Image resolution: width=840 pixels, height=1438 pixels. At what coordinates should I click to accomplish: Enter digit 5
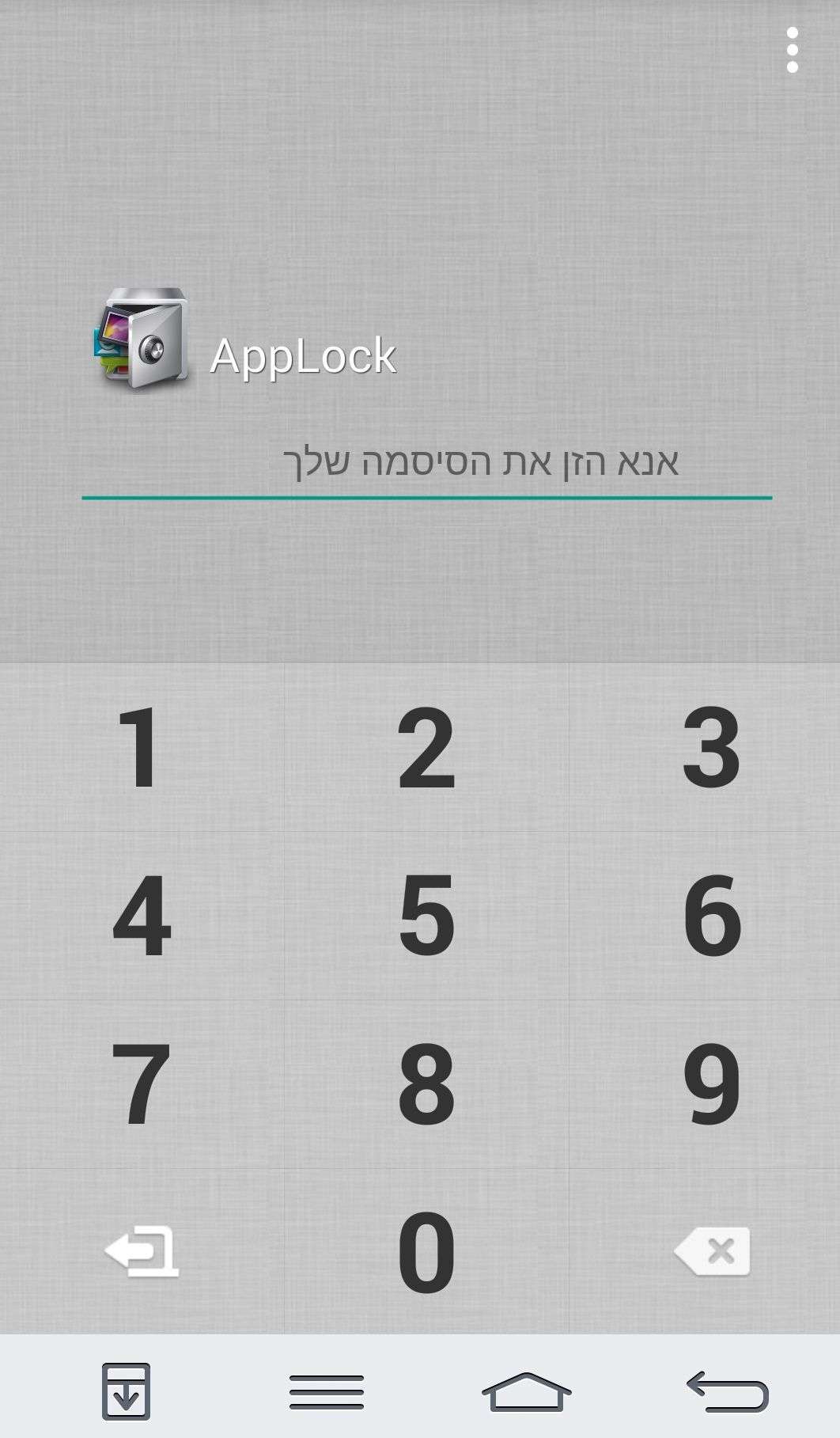click(x=426, y=916)
